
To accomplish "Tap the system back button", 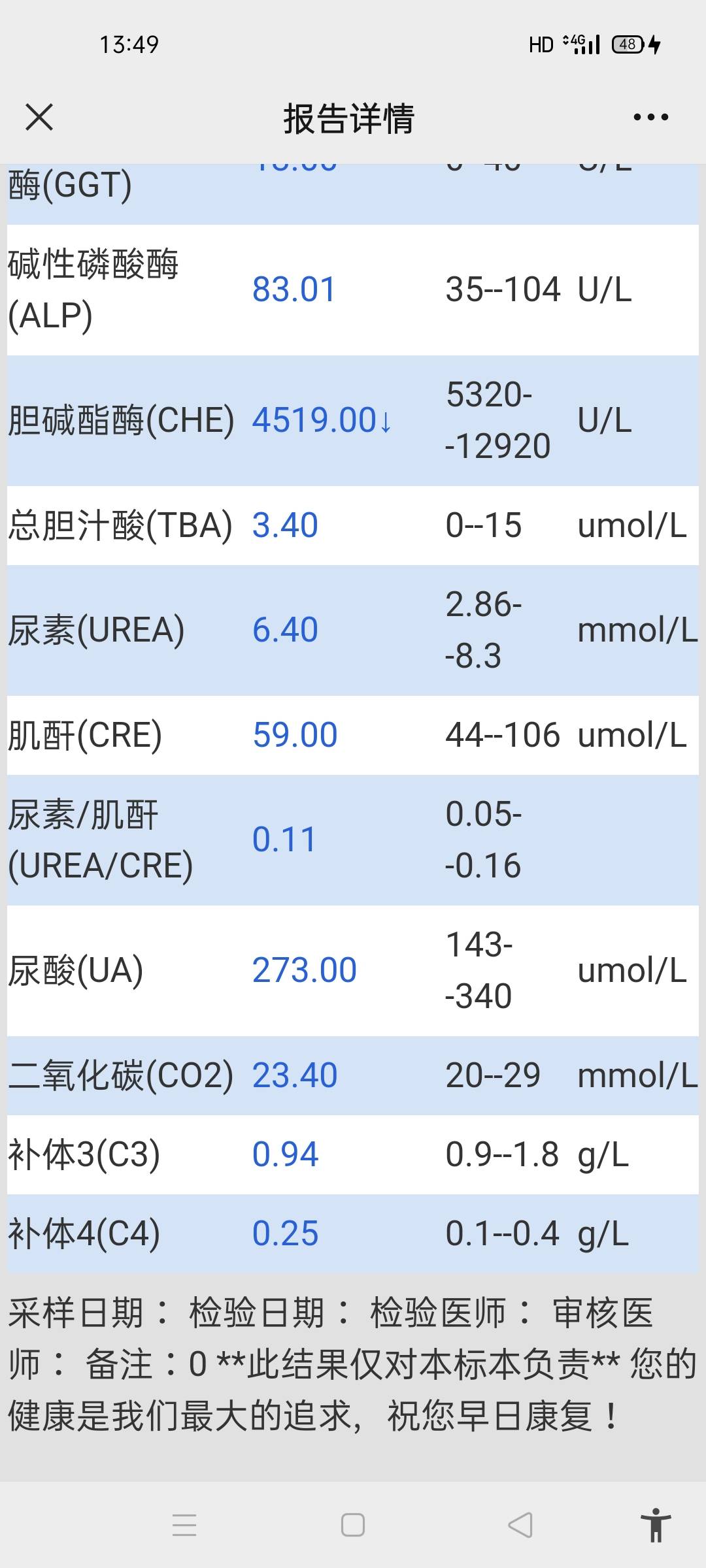I will 520,1525.
